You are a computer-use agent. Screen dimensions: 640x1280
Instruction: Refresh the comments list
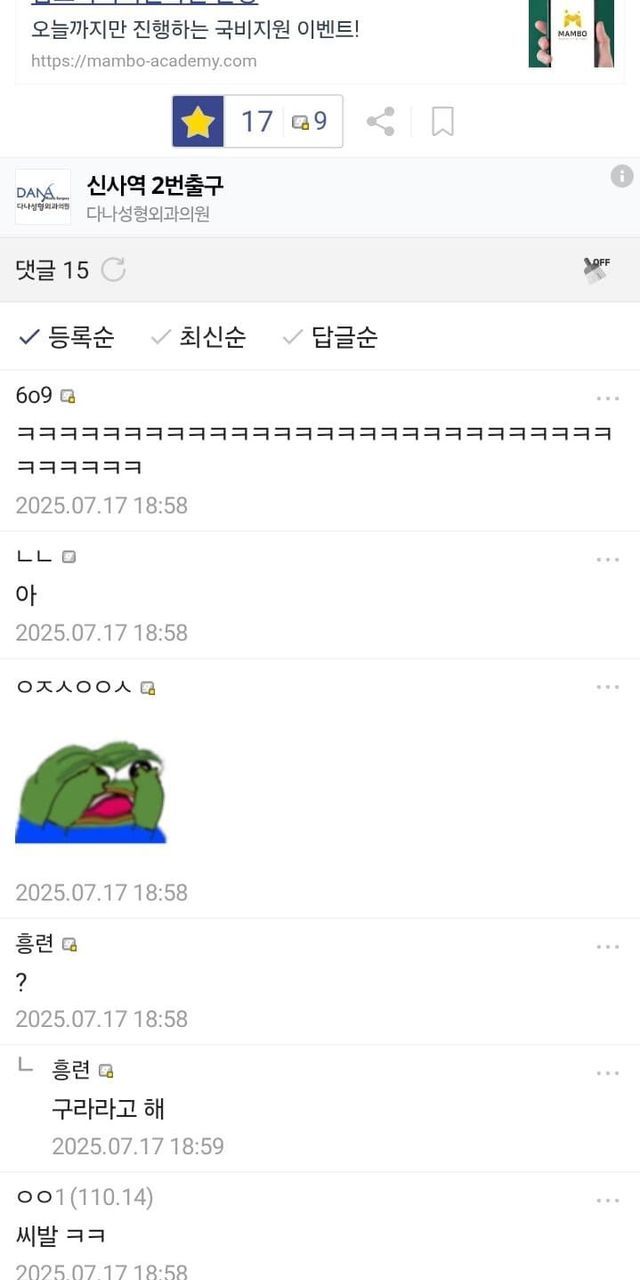coord(114,269)
